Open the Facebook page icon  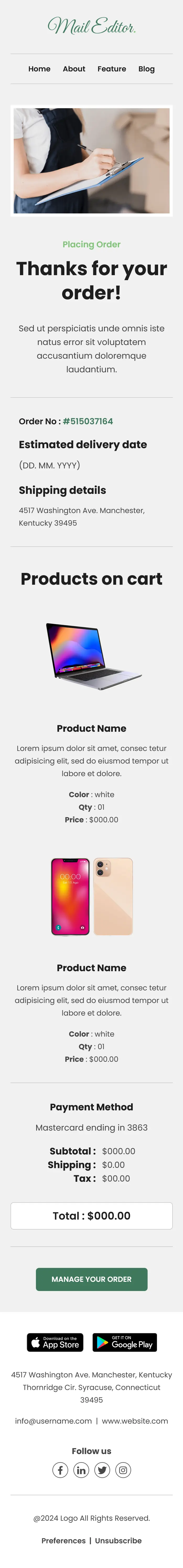point(60,1470)
